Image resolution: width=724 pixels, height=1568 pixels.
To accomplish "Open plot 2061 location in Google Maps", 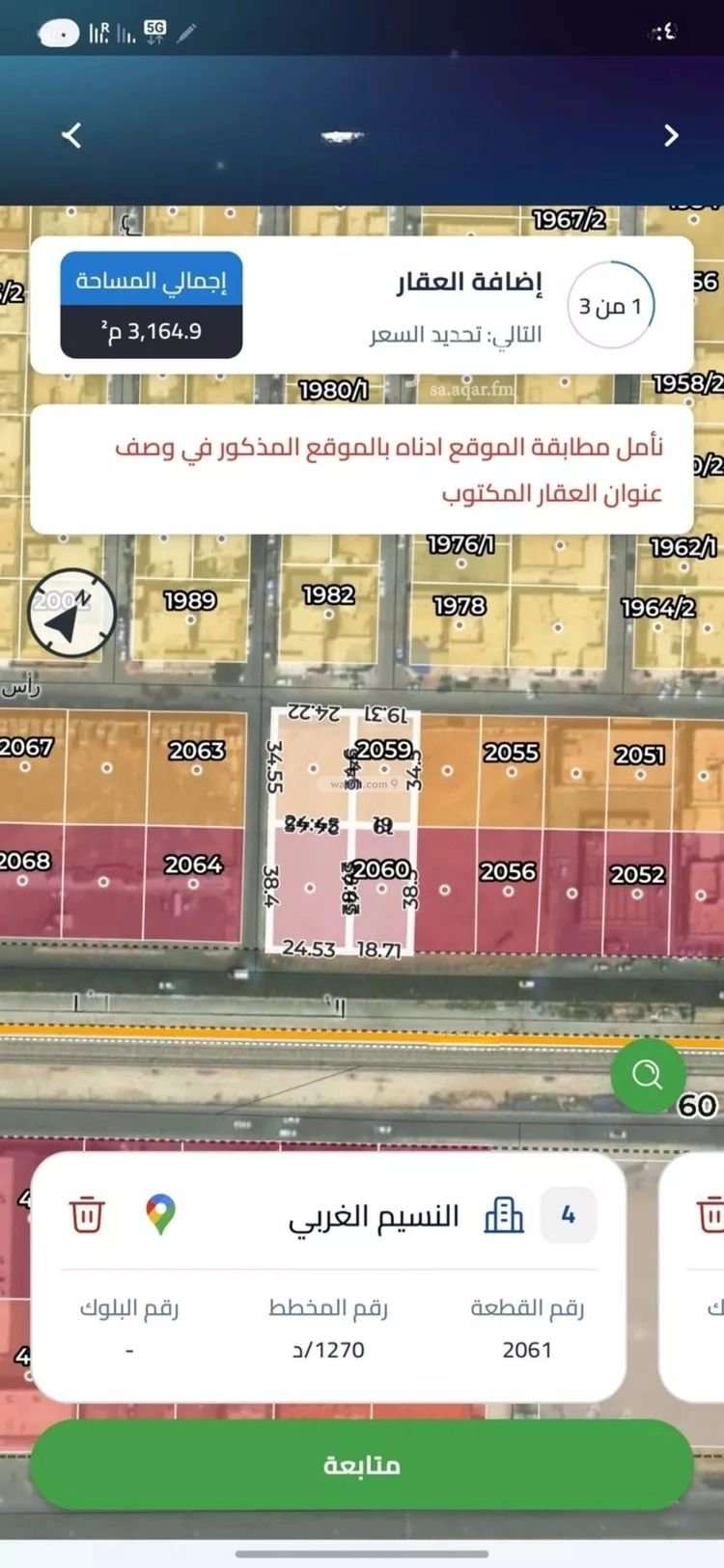I will pyautogui.click(x=160, y=1214).
